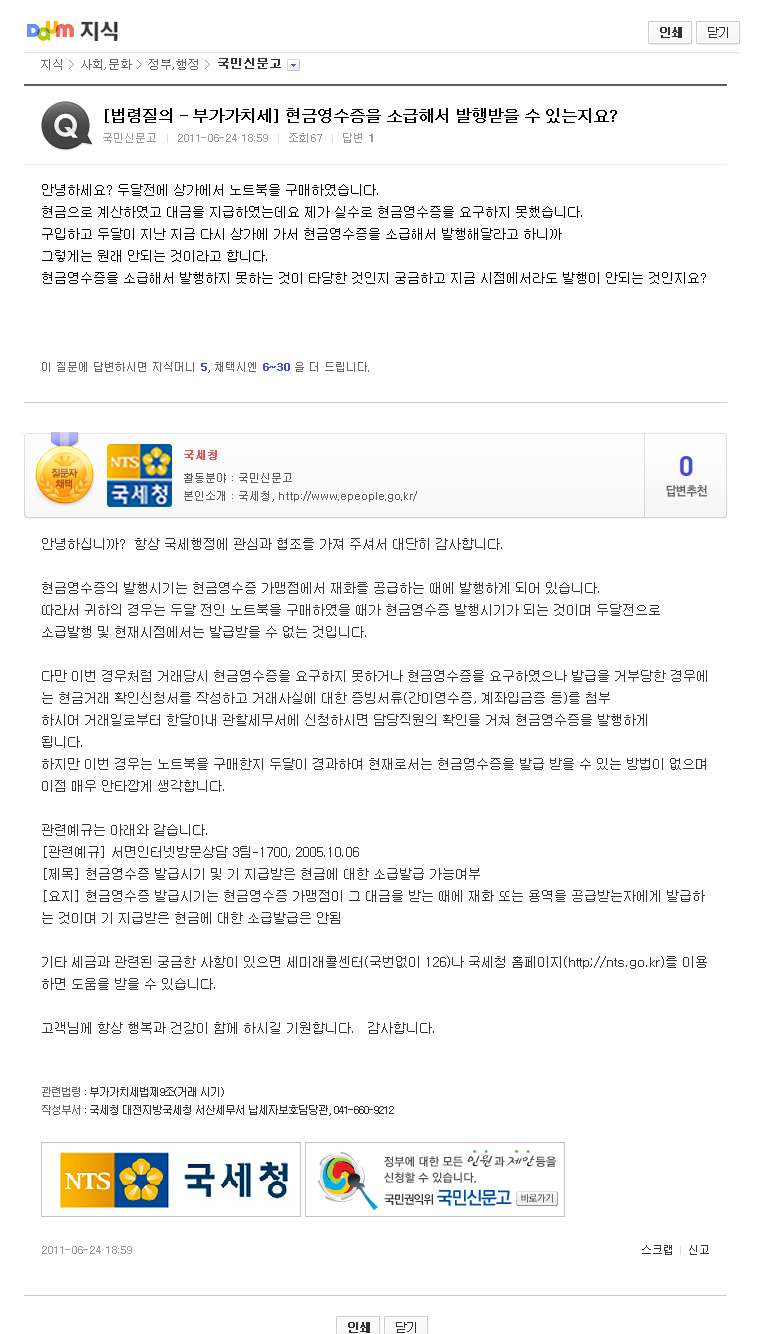Screen dimensions: 764x1334
Task: Tap the bottom 닫기 close button
Action: (x=405, y=1326)
